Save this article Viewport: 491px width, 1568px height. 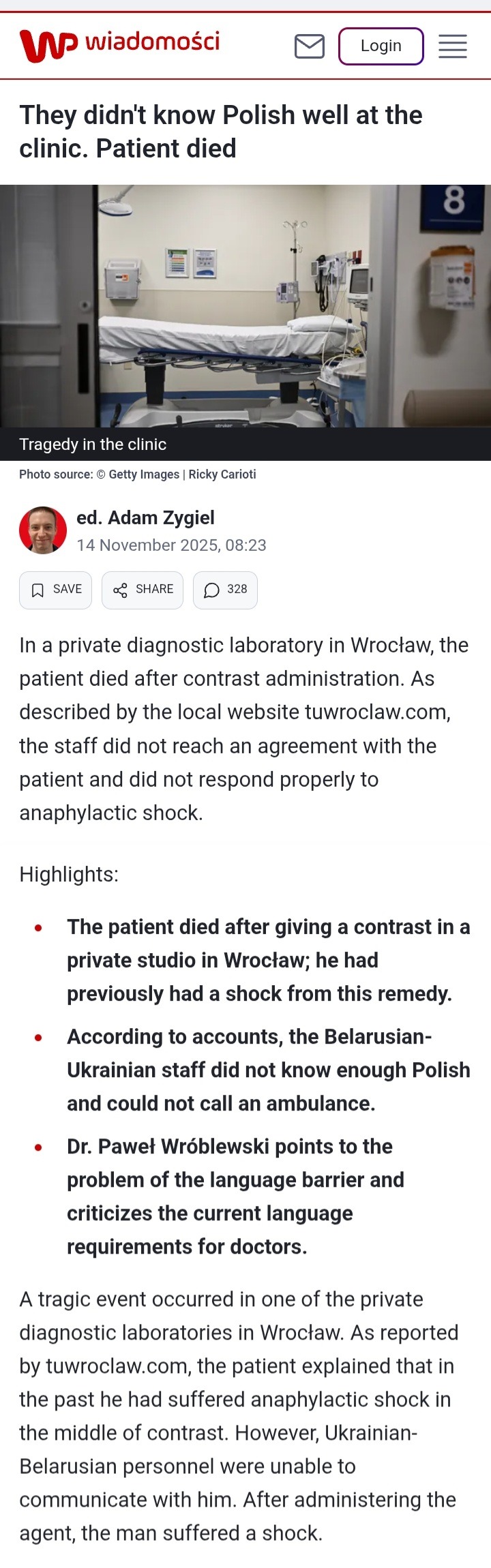pyautogui.click(x=55, y=590)
